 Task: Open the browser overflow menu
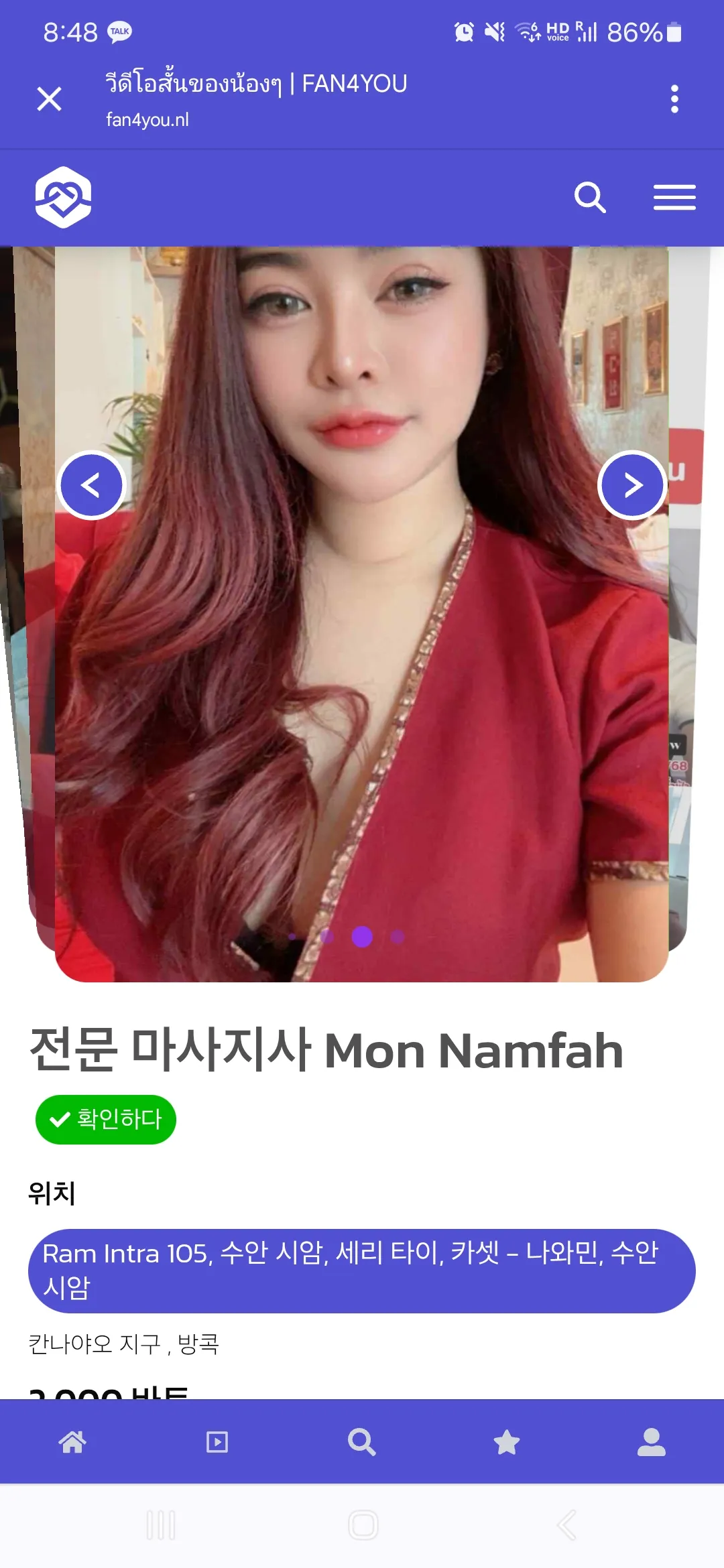click(x=674, y=99)
